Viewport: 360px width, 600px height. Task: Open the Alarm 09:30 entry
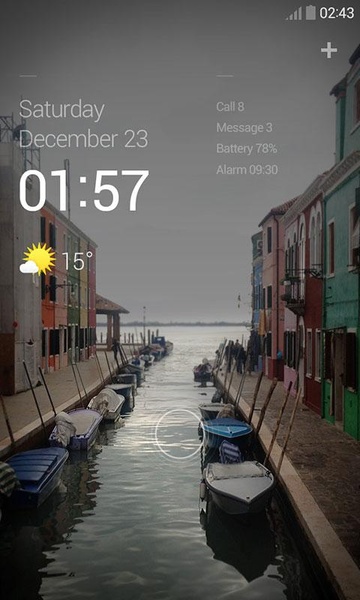point(247,170)
